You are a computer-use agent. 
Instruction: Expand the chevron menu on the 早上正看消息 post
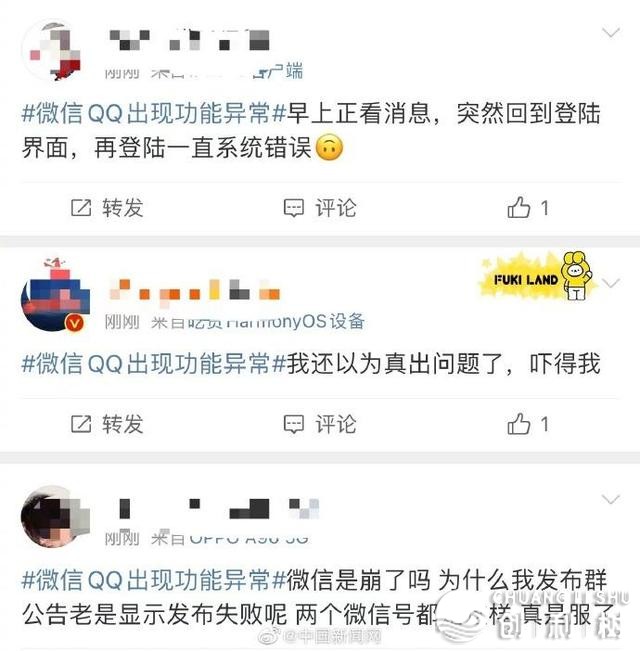611,34
